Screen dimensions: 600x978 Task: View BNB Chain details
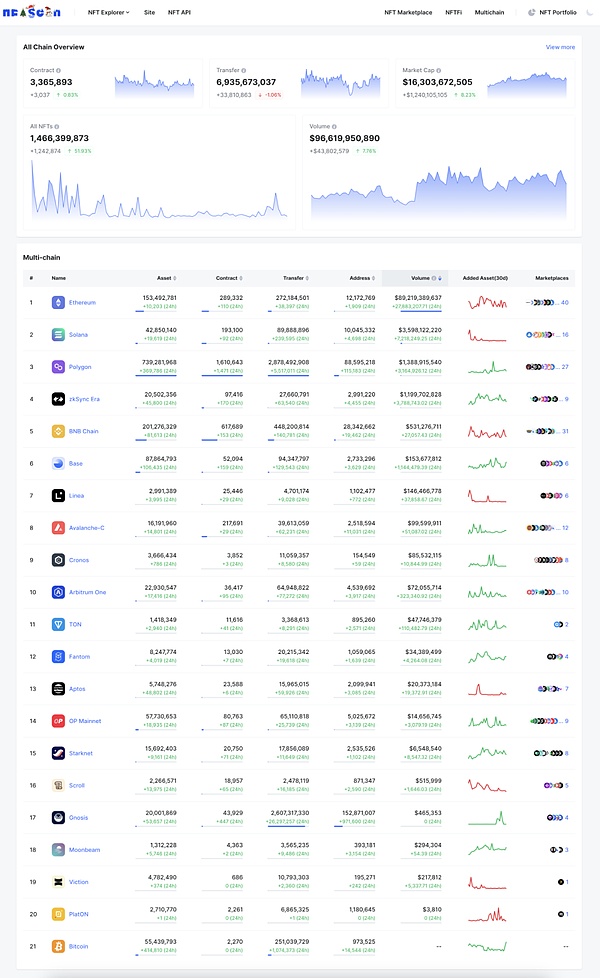point(83,431)
